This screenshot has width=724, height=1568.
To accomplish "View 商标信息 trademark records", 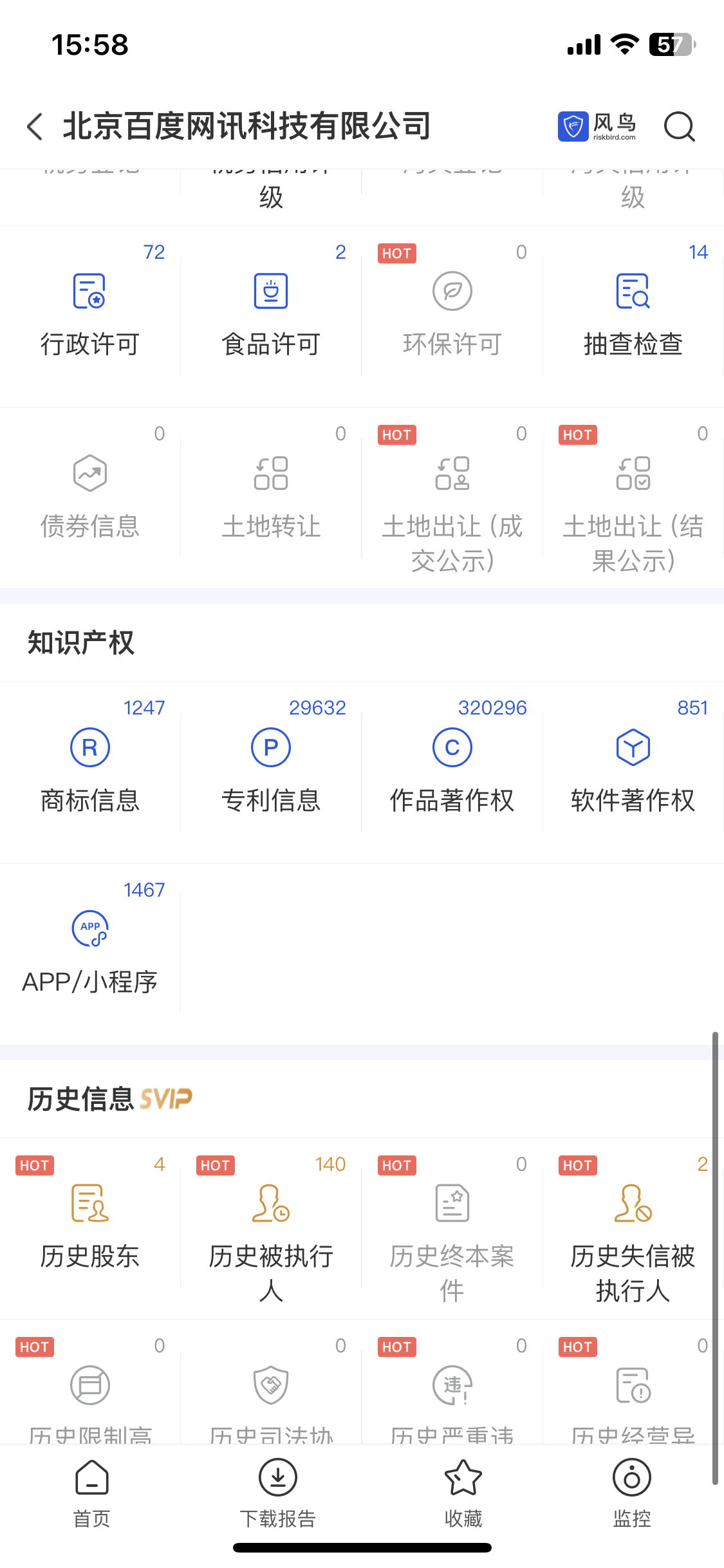I will coord(90,758).
